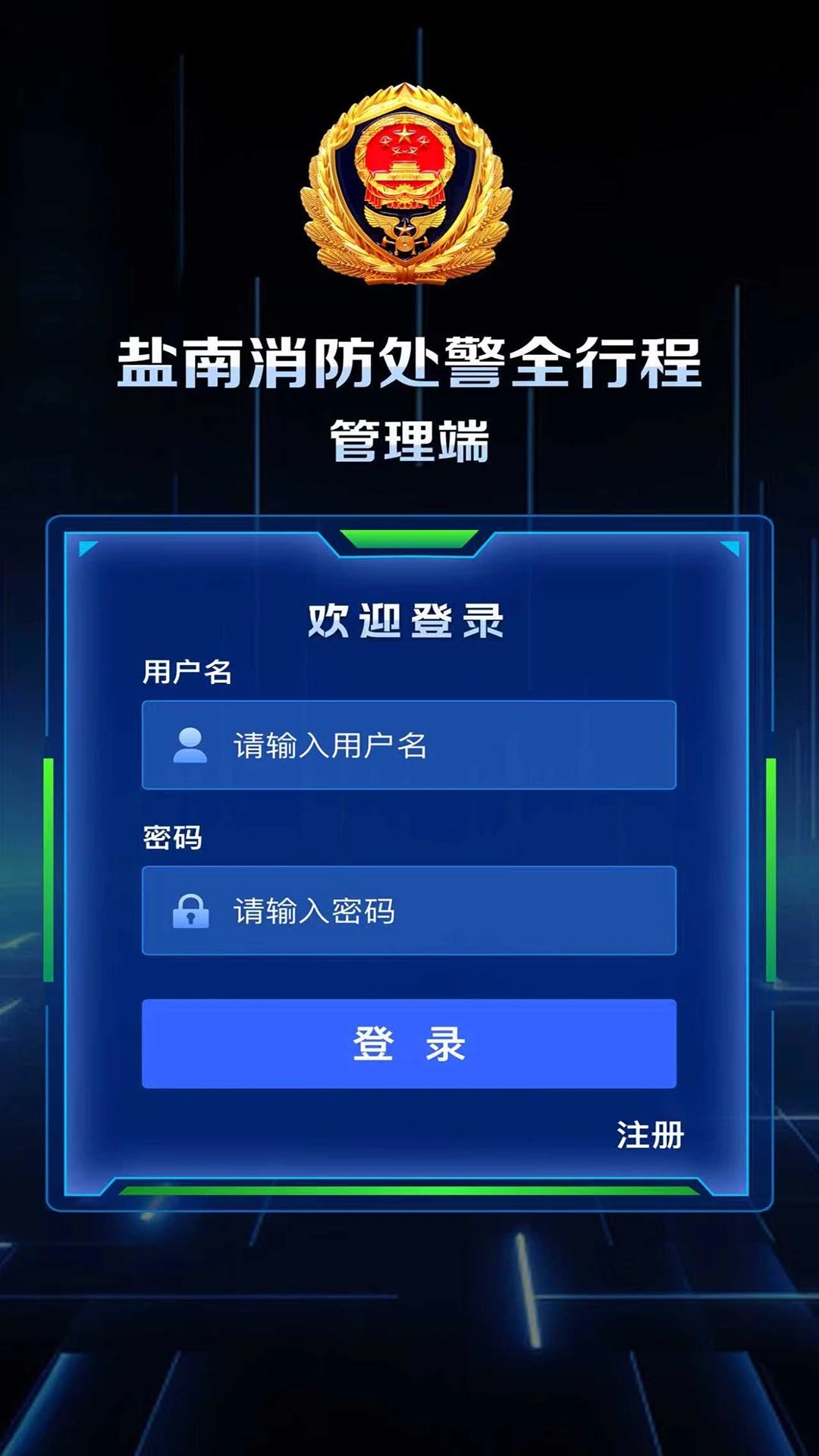Tap the password field 请输入密码
The height and width of the screenshot is (1456, 819).
click(x=409, y=911)
